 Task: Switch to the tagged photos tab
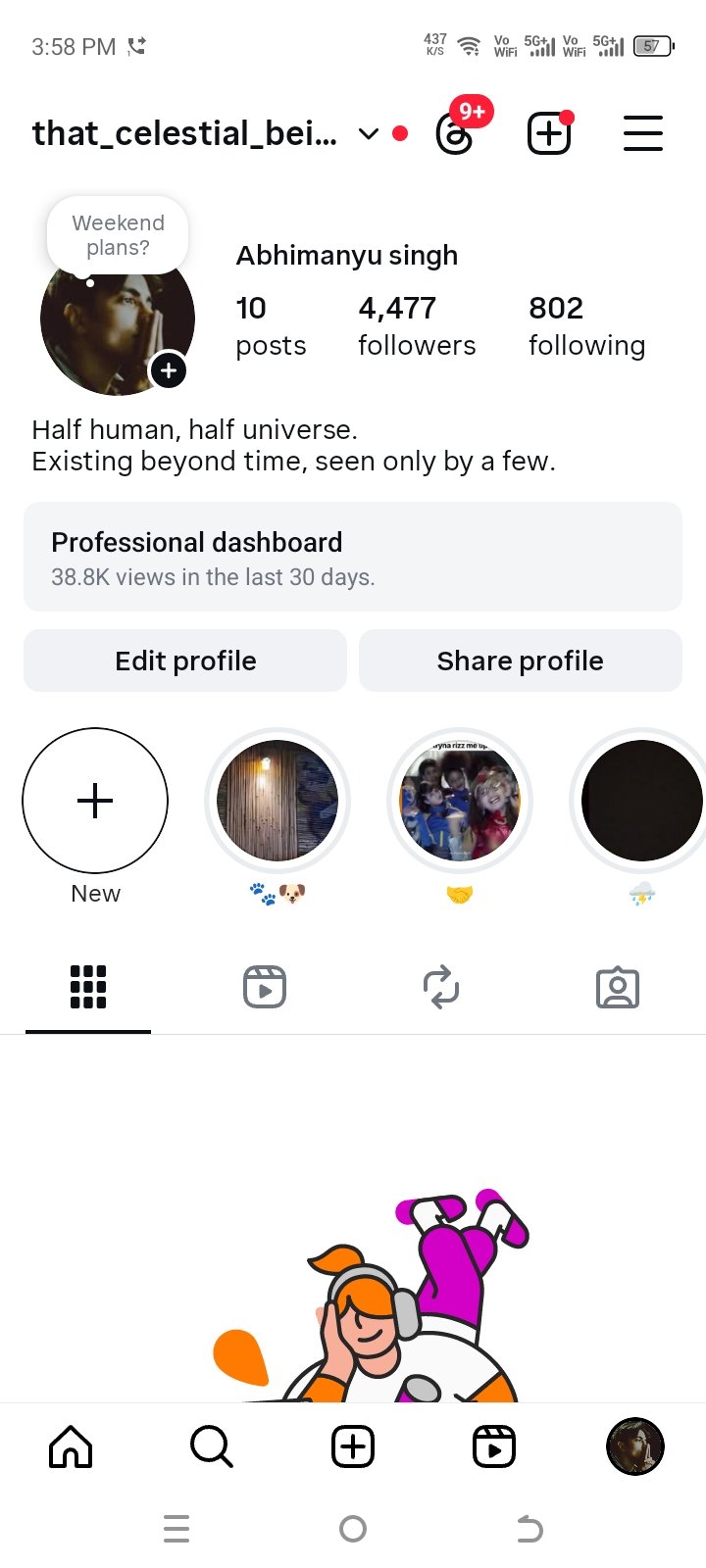pyautogui.click(x=618, y=987)
